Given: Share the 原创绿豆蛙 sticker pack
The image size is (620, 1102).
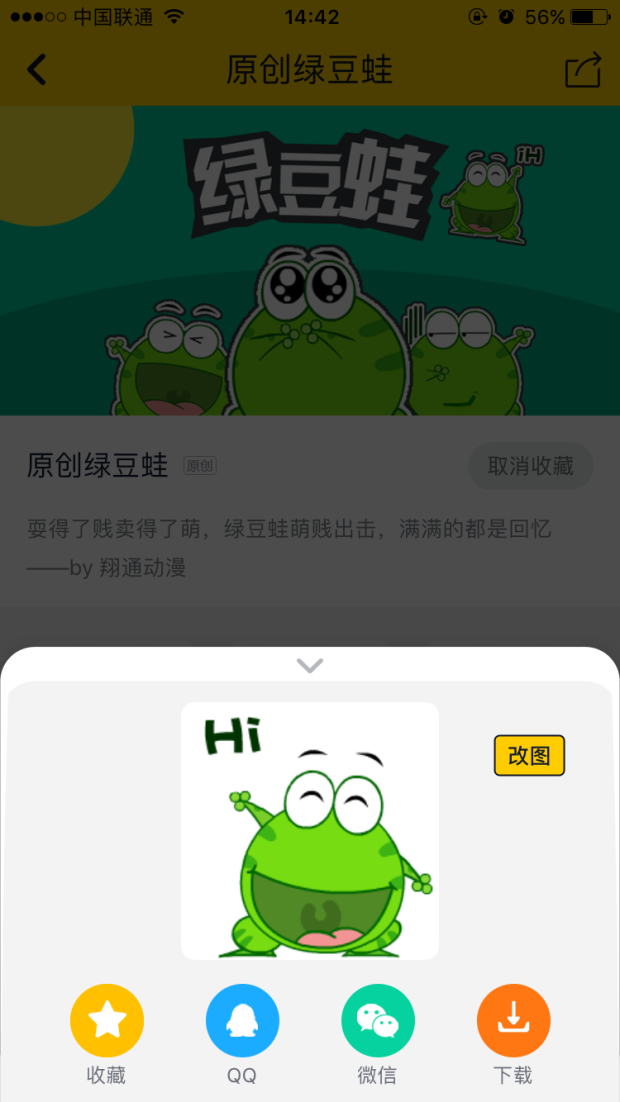Looking at the screenshot, I should [583, 70].
